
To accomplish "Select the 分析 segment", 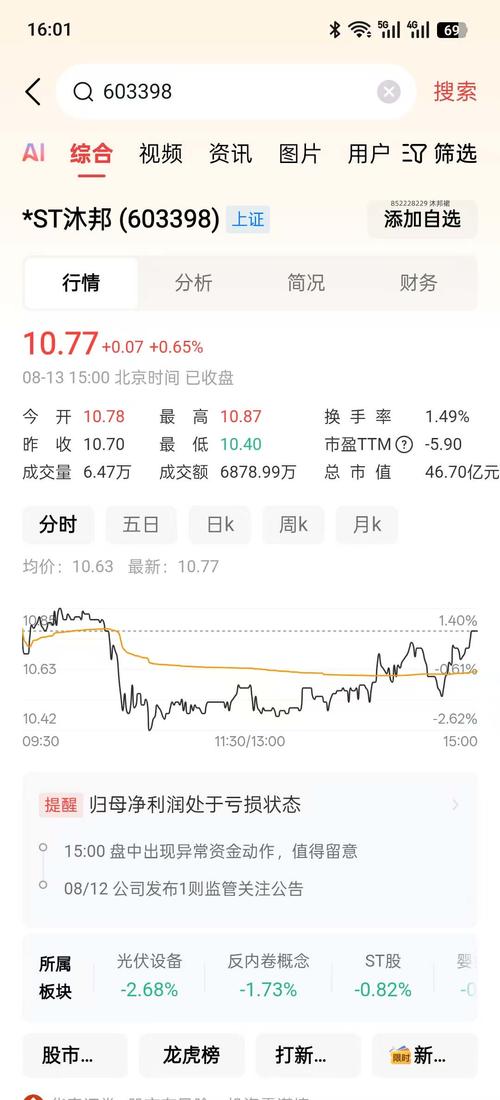I will pos(194,283).
